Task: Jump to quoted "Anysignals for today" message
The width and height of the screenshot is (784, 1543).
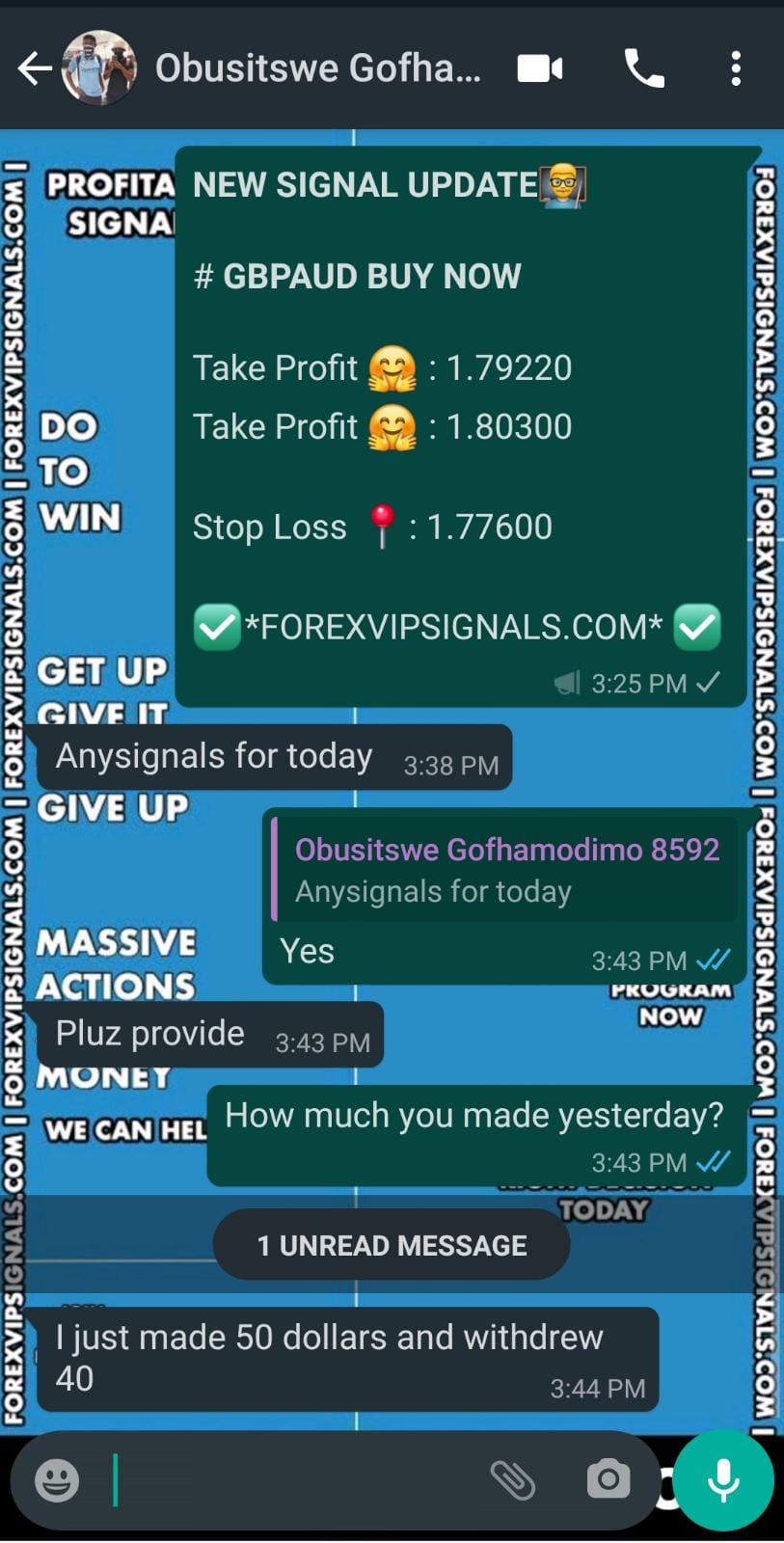Action: coord(505,870)
